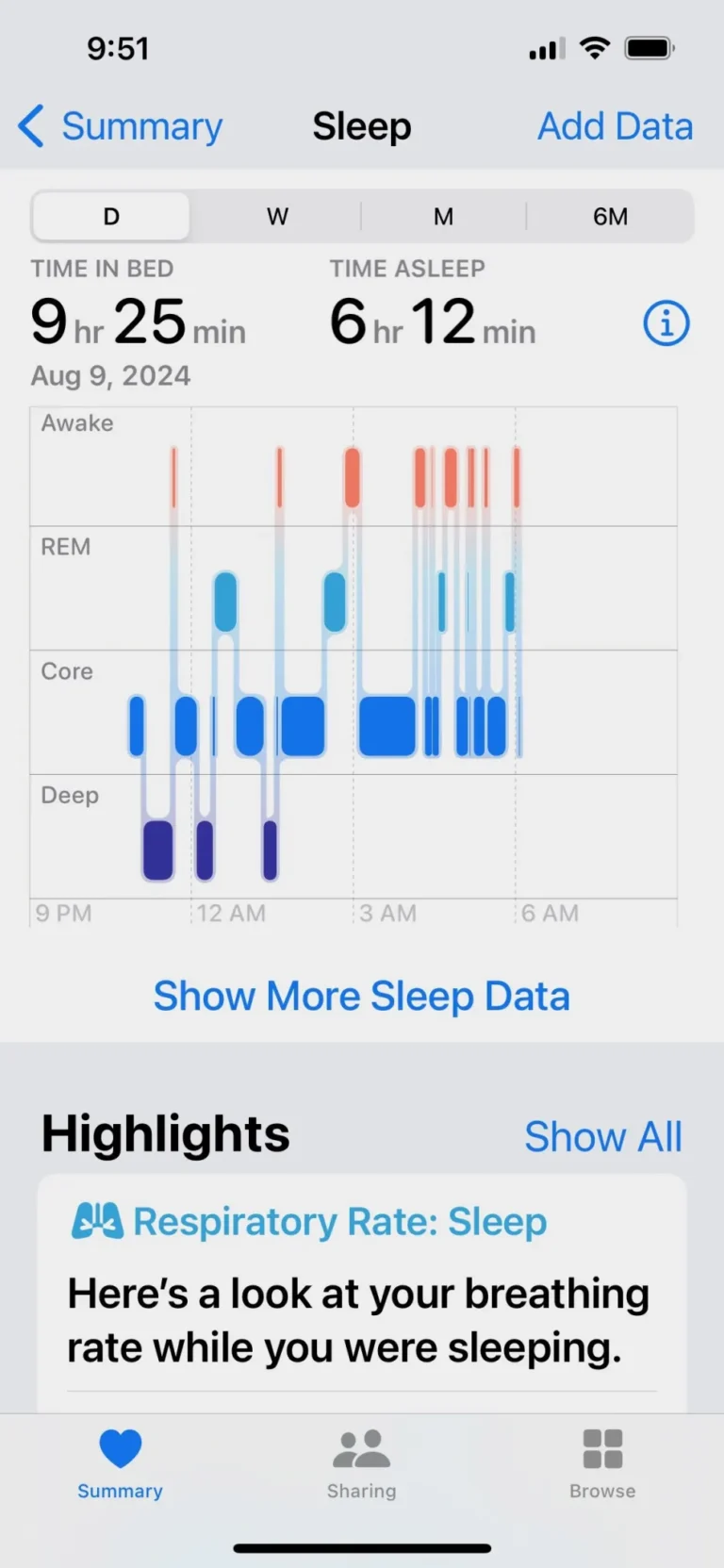The height and width of the screenshot is (1568, 724).
Task: Switch to the 6M view
Action: 610,217
